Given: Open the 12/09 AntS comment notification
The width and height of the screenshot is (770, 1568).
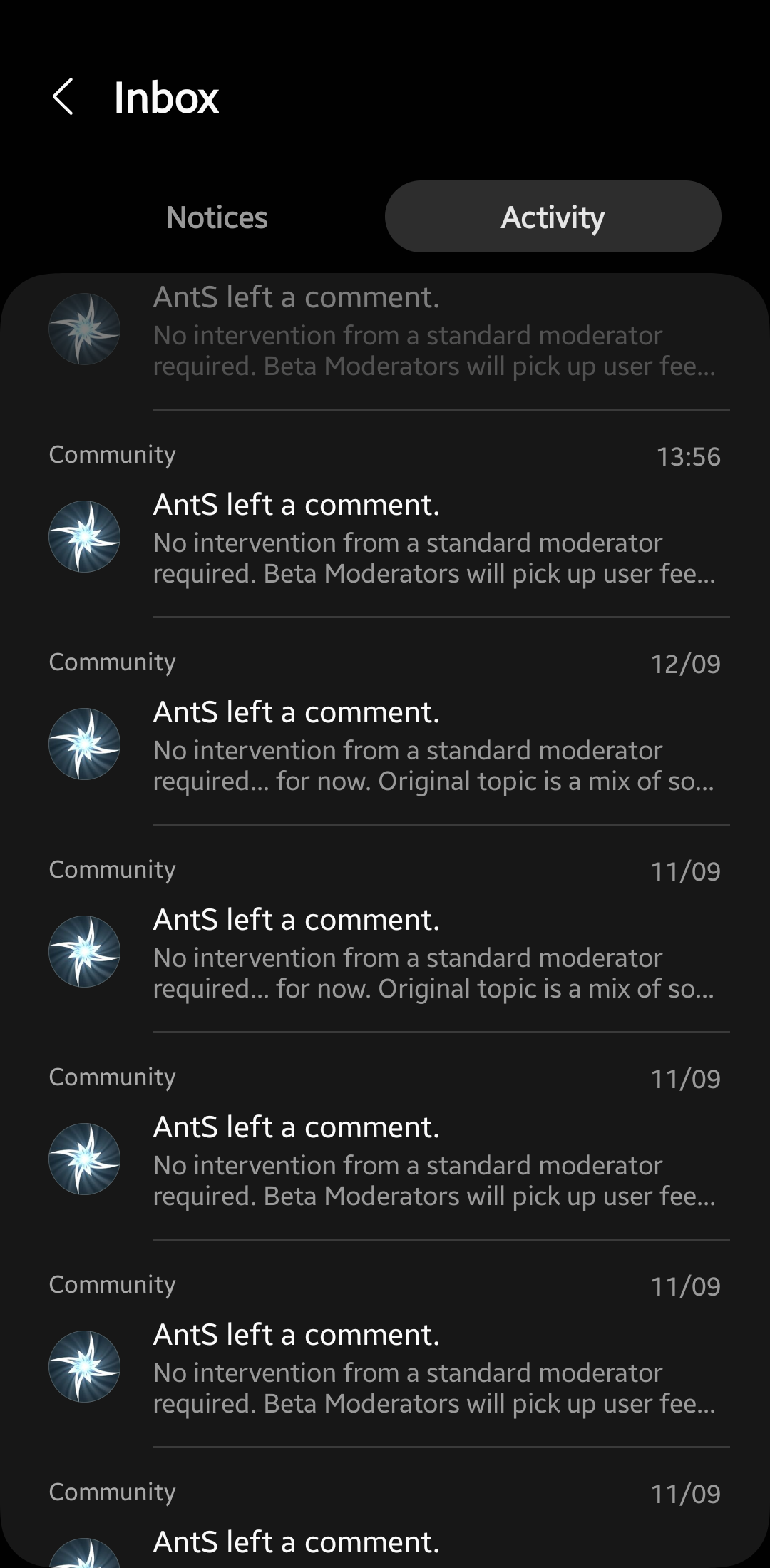Looking at the screenshot, I should click(x=428, y=746).
